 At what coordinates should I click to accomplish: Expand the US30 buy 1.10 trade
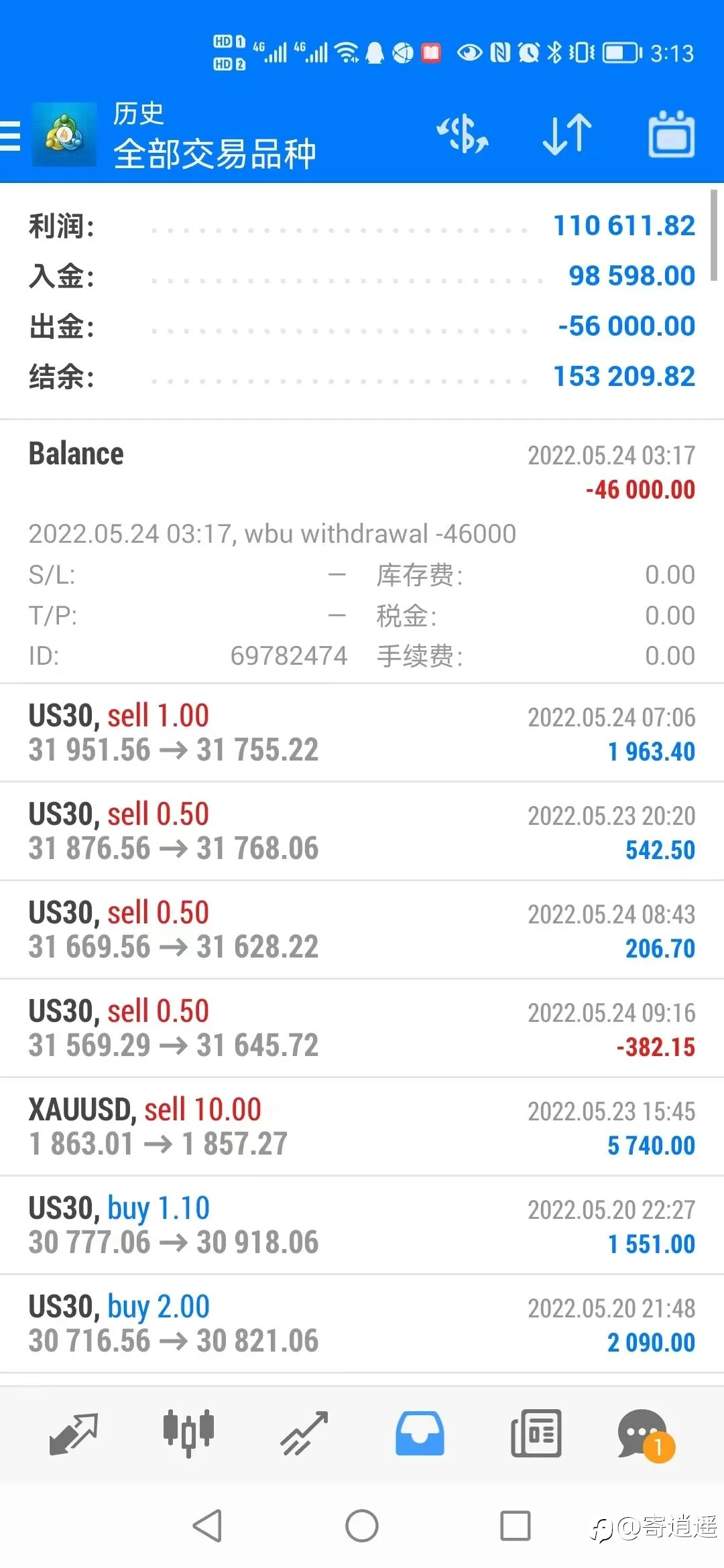362,1225
